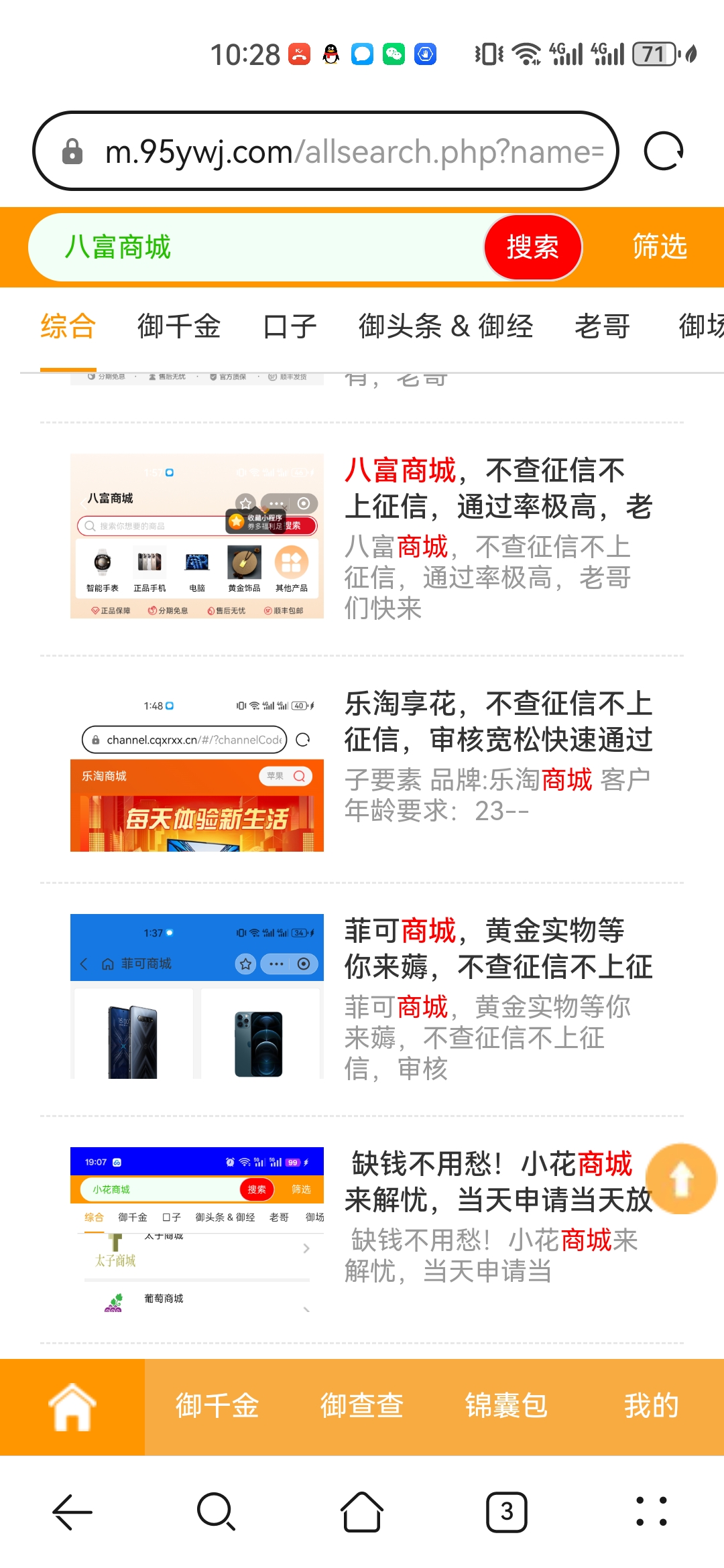The image size is (724, 1568).
Task: Open the browser tabs counter showing 3
Action: pos(507,1512)
